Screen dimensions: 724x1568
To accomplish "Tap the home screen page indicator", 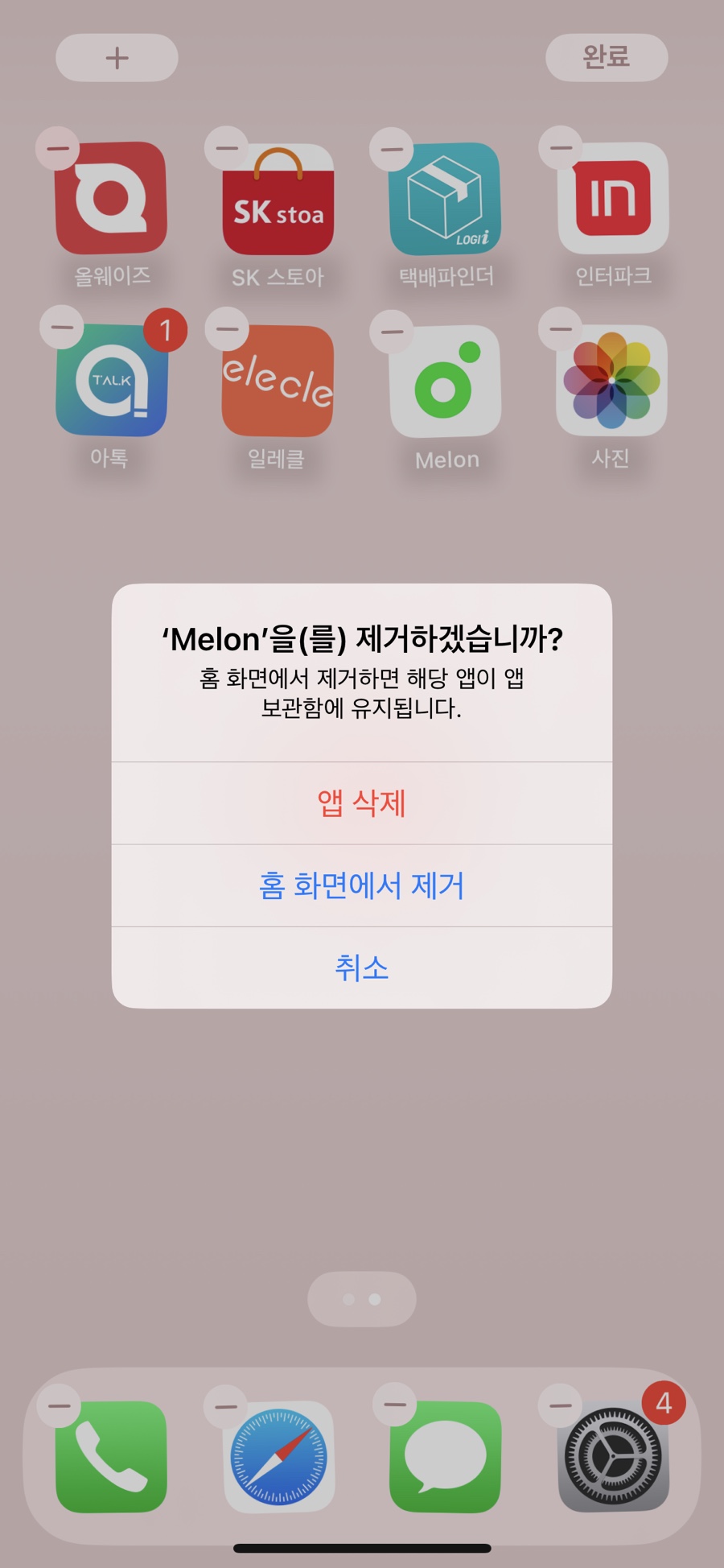I will click(x=362, y=1299).
